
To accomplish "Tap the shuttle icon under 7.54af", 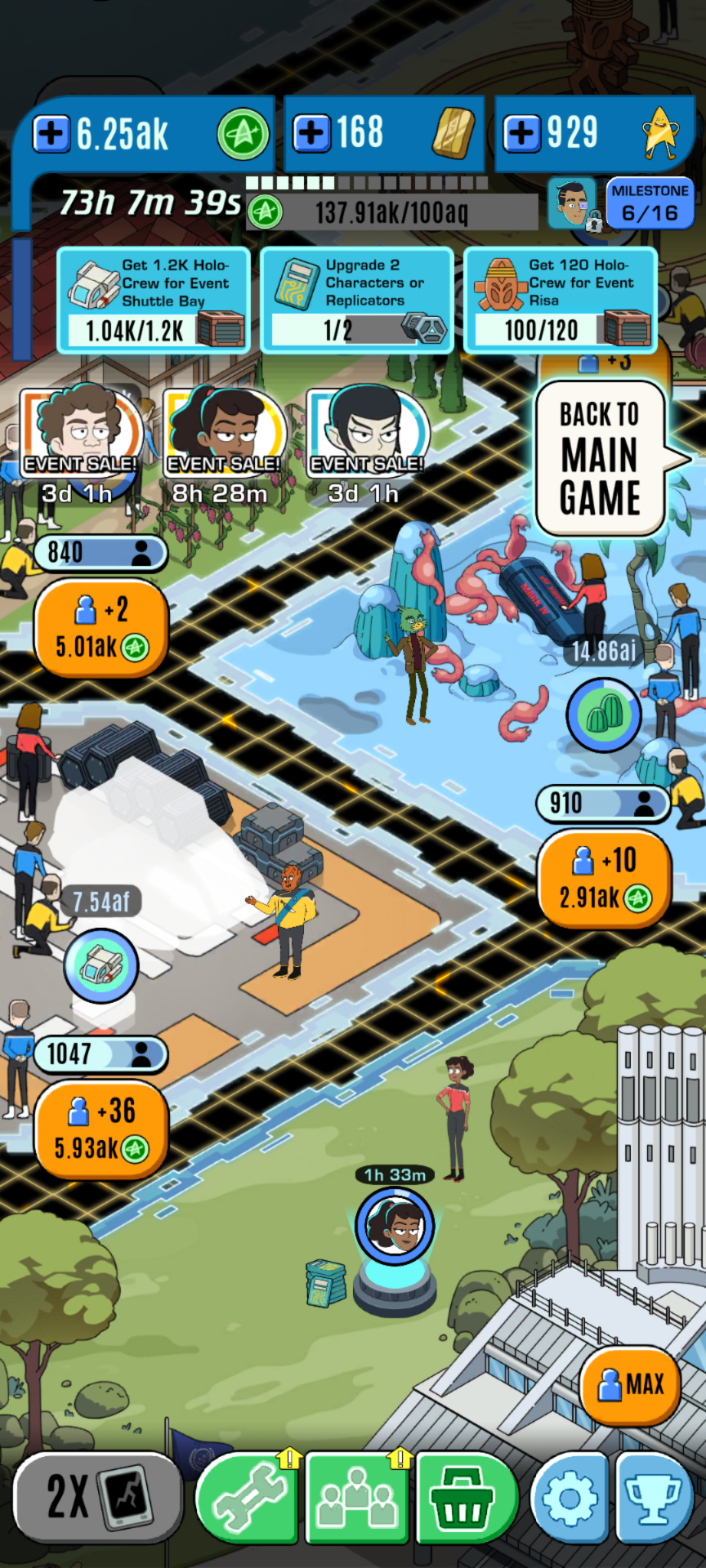I will [101, 965].
